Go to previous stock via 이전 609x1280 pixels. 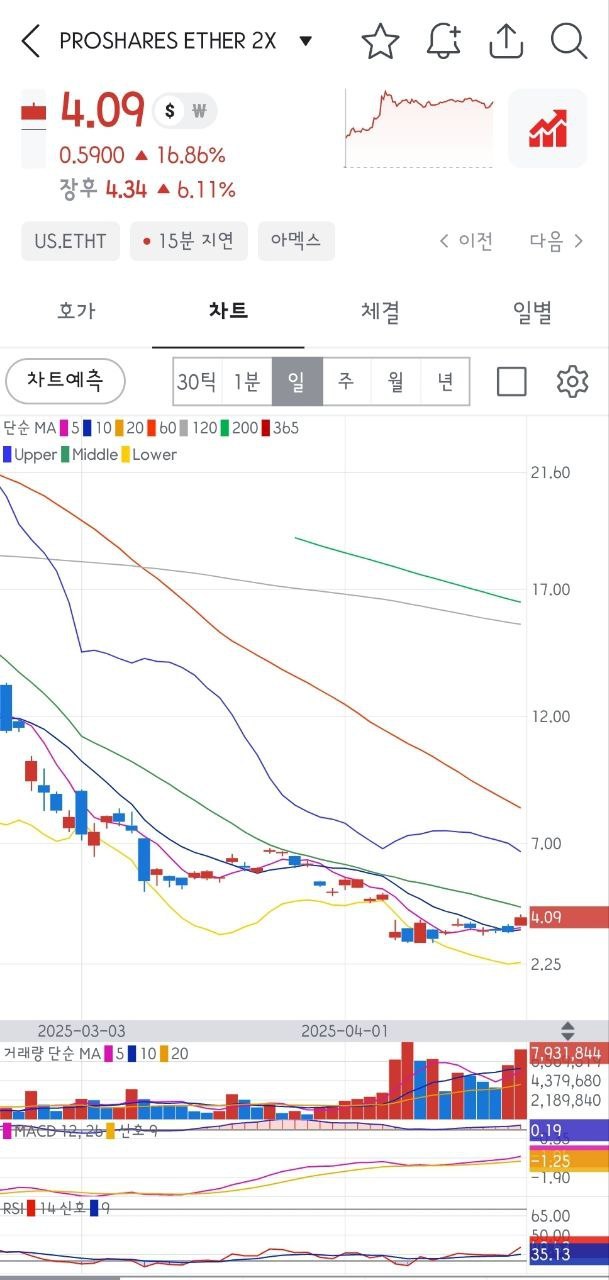coord(466,241)
